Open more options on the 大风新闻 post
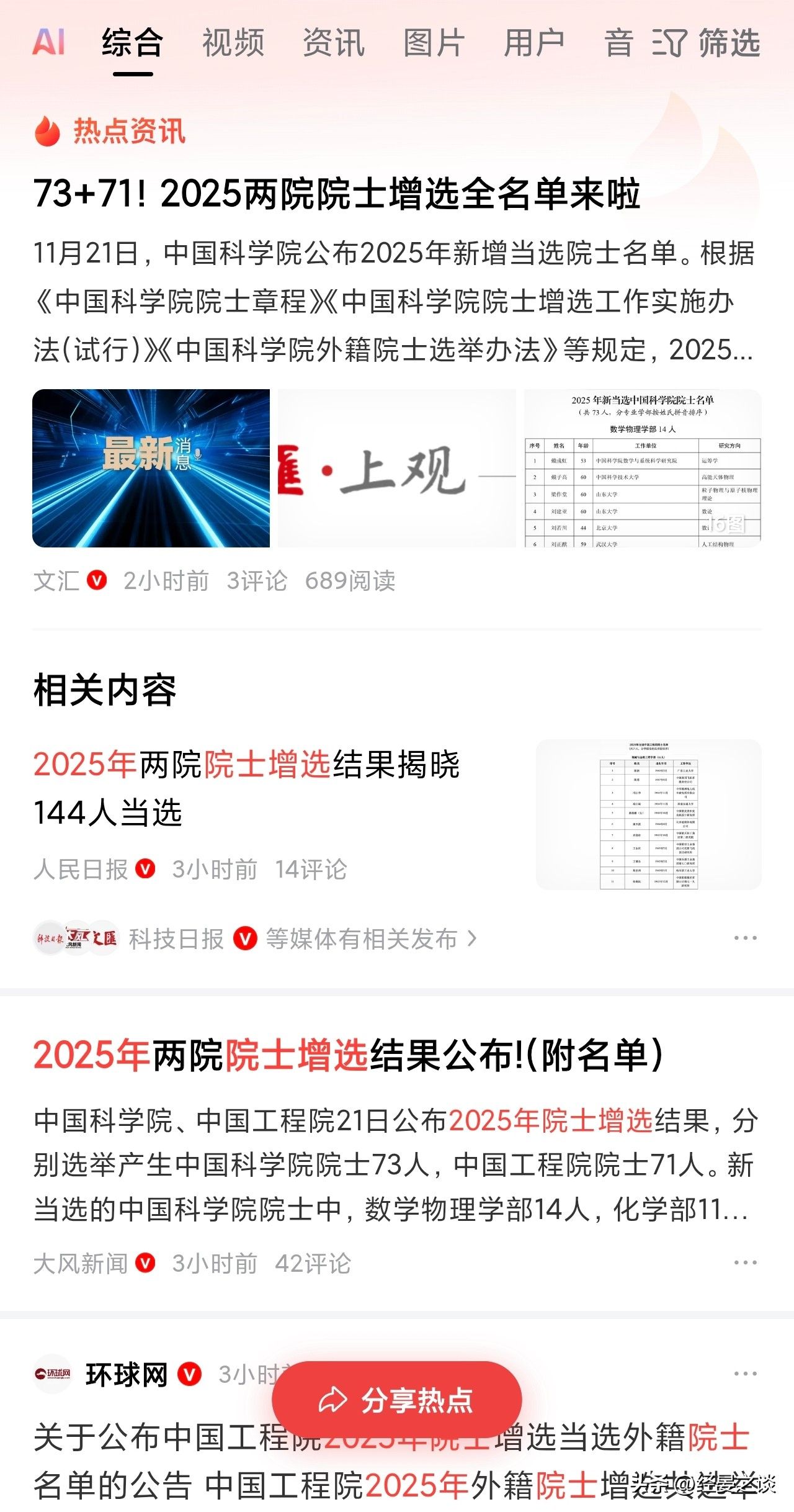This screenshot has height=1512, width=794. tap(745, 1262)
